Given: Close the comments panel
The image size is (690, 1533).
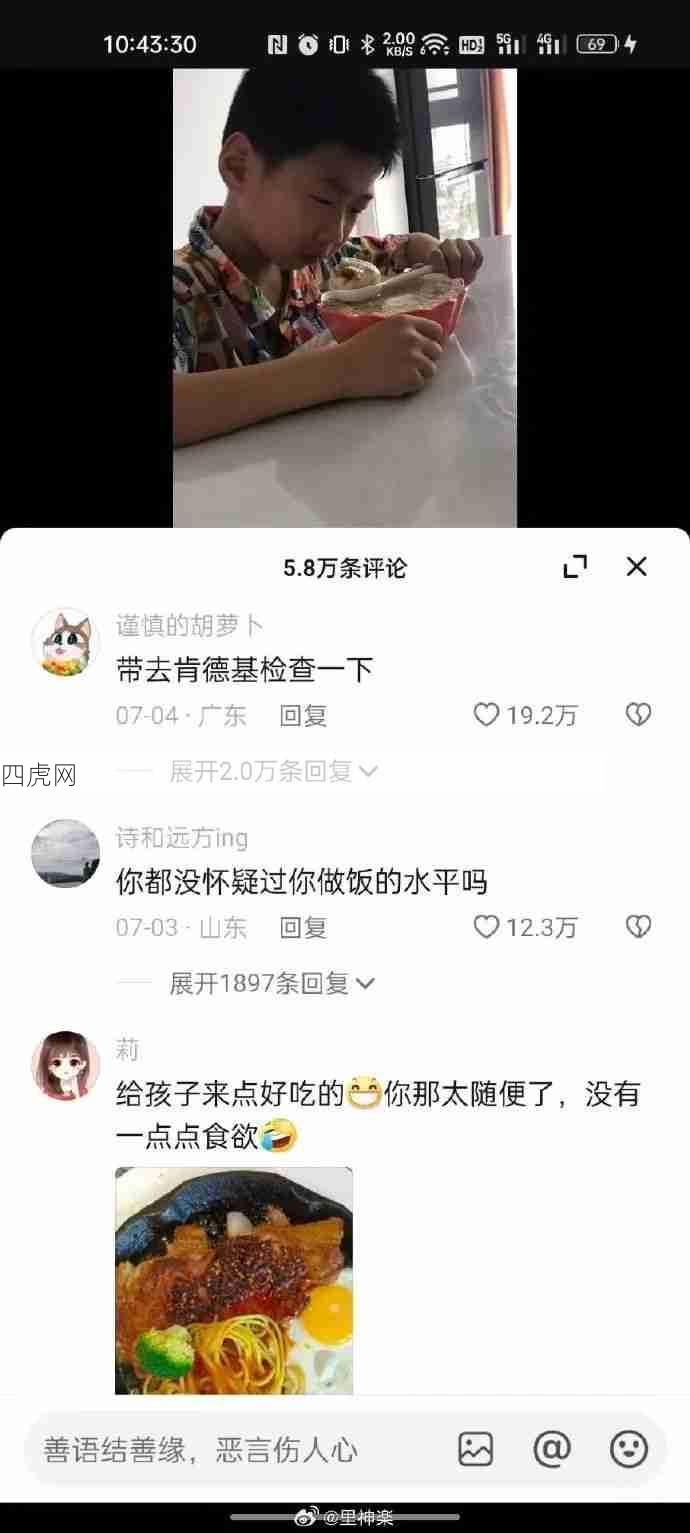Looking at the screenshot, I should 637,567.
